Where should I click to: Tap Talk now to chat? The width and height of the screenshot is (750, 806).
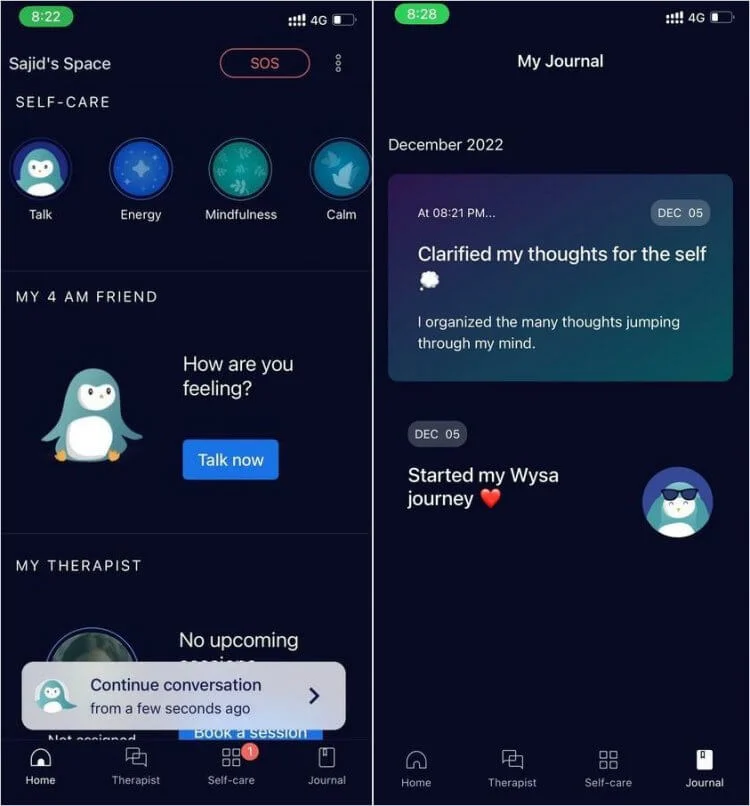[x=230, y=460]
